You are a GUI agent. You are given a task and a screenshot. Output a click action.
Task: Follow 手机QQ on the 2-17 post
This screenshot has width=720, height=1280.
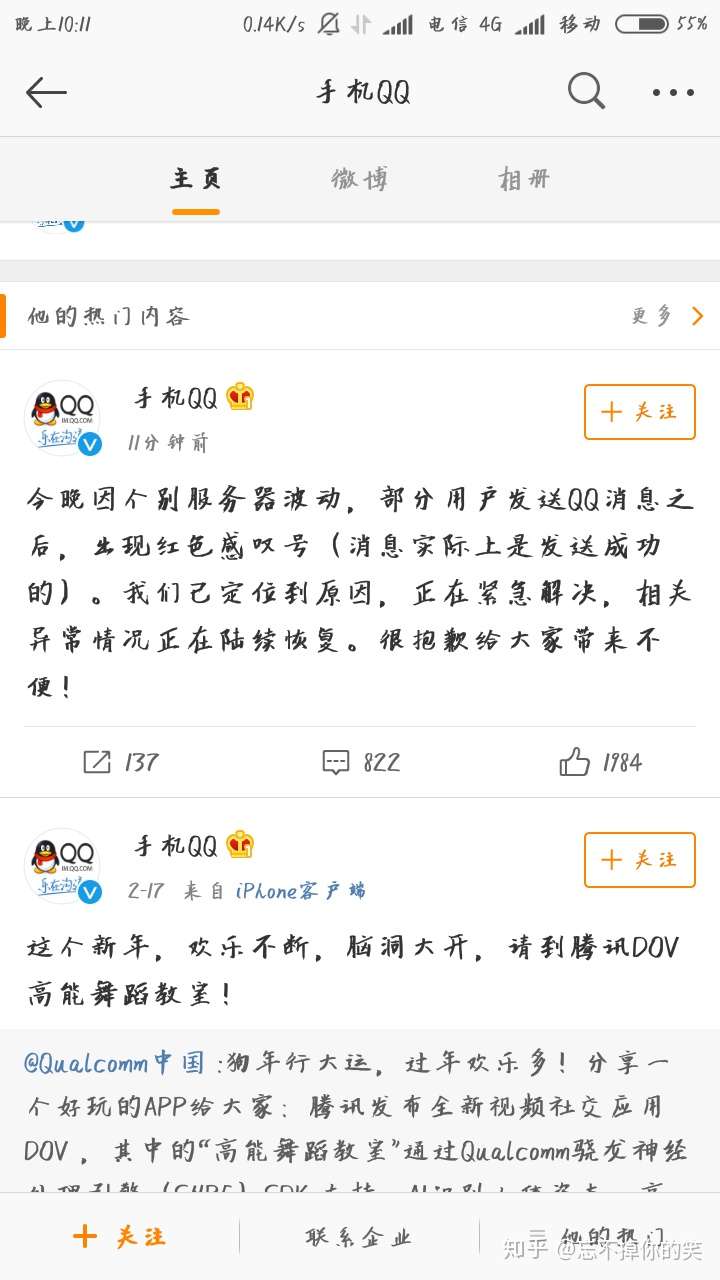[x=639, y=860]
